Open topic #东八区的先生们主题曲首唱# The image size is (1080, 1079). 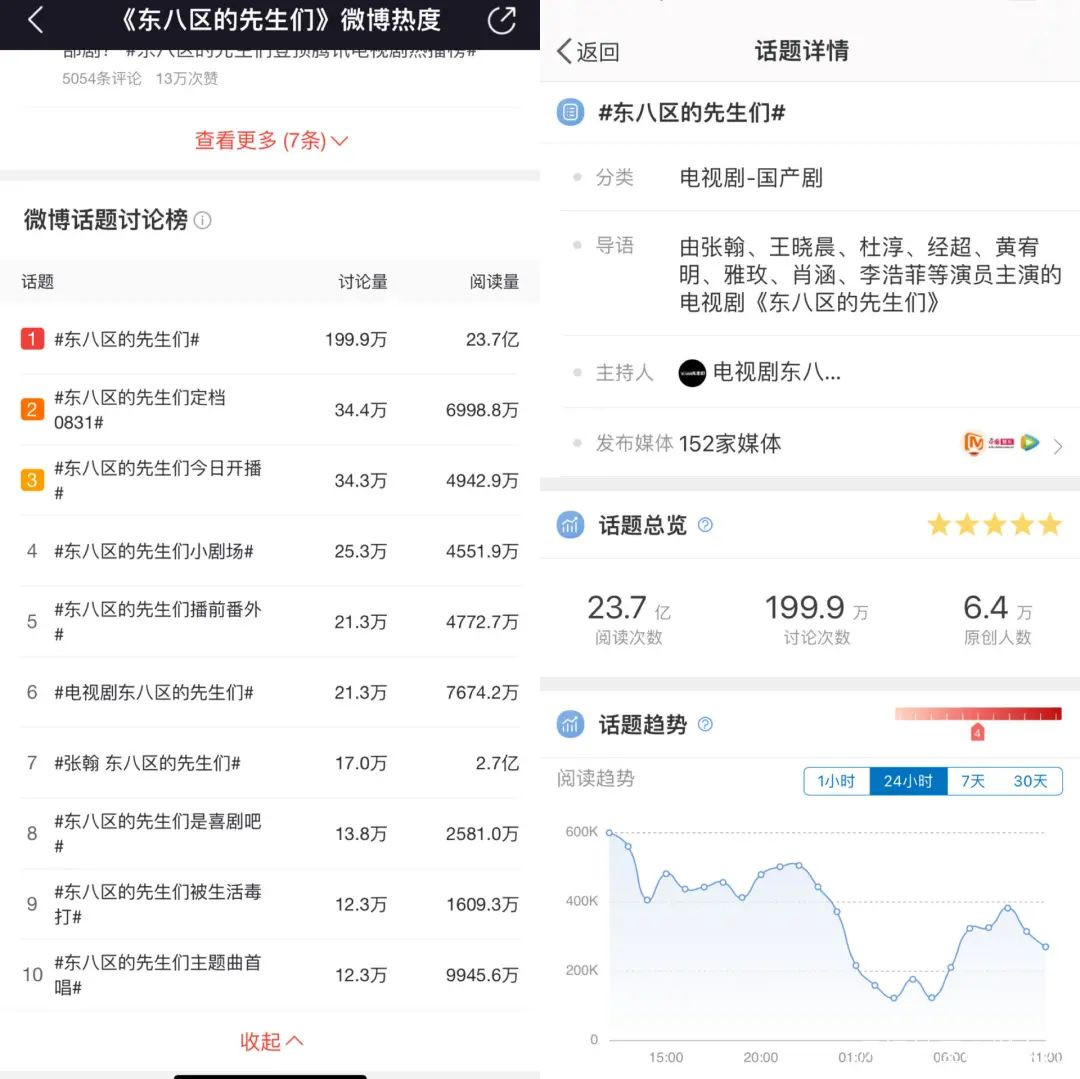[269, 974]
